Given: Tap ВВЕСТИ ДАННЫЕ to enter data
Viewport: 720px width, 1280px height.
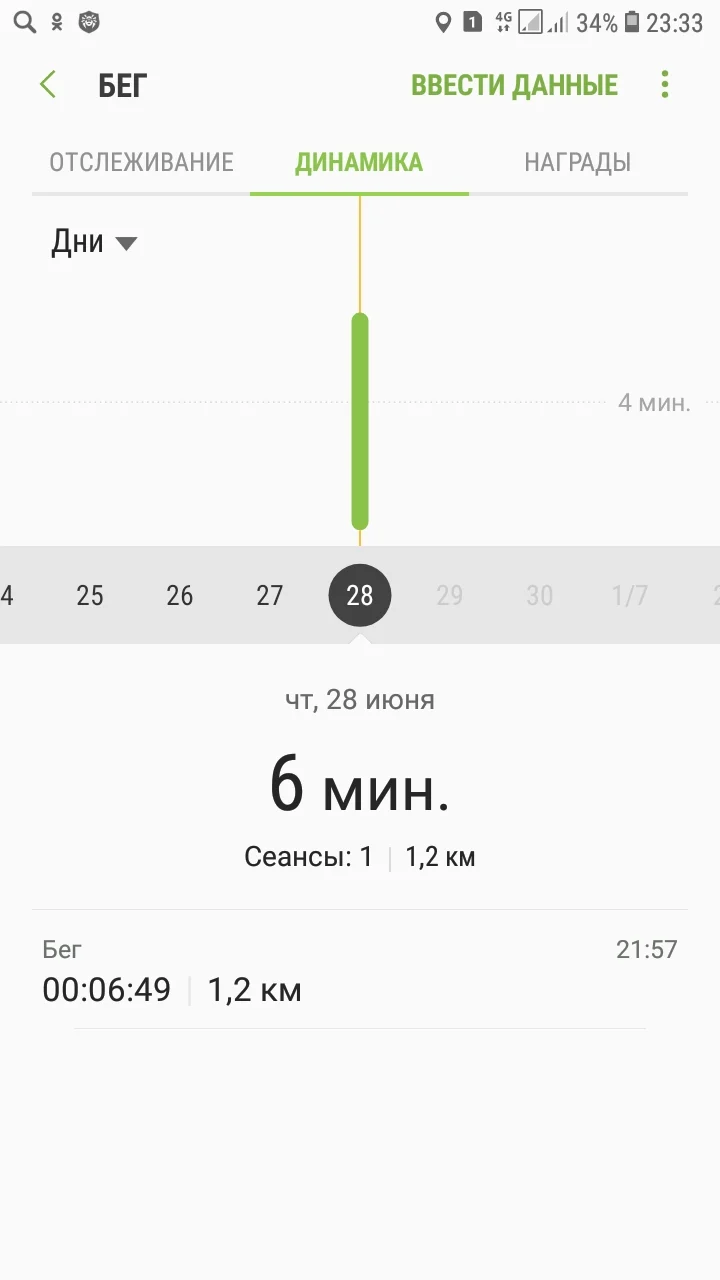Looking at the screenshot, I should pyautogui.click(x=514, y=85).
